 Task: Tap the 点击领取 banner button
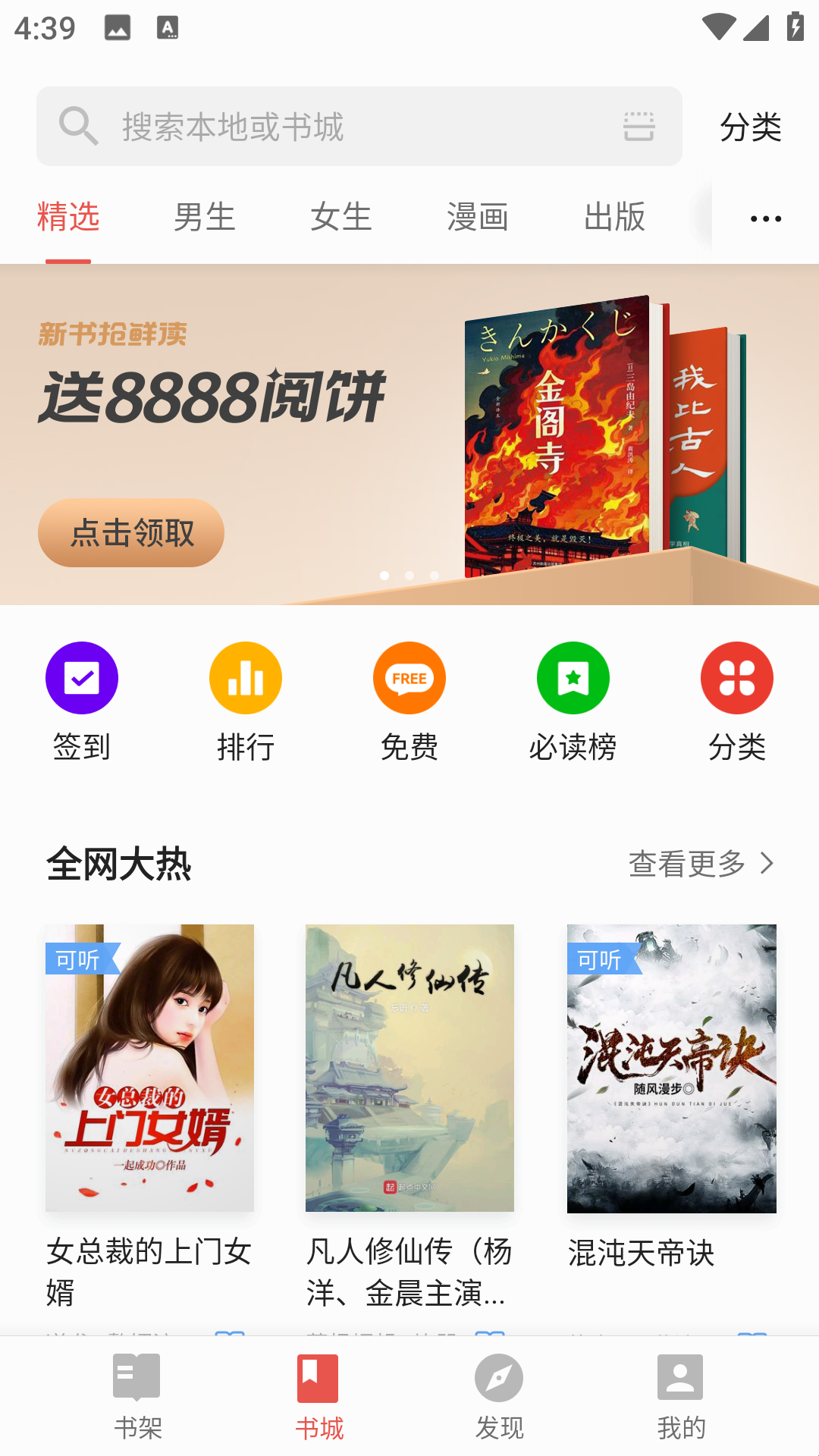click(x=131, y=532)
